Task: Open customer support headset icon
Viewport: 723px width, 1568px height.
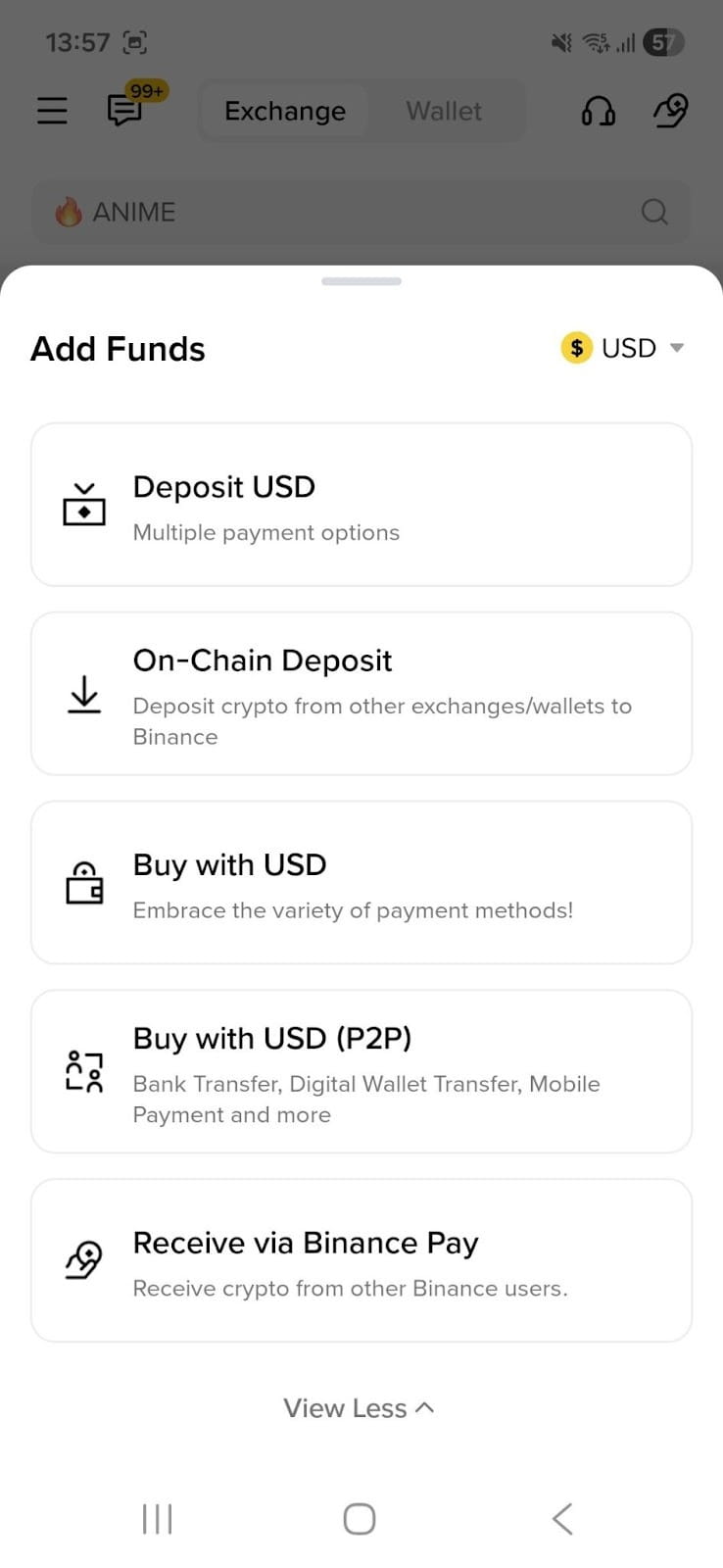Action: [599, 111]
